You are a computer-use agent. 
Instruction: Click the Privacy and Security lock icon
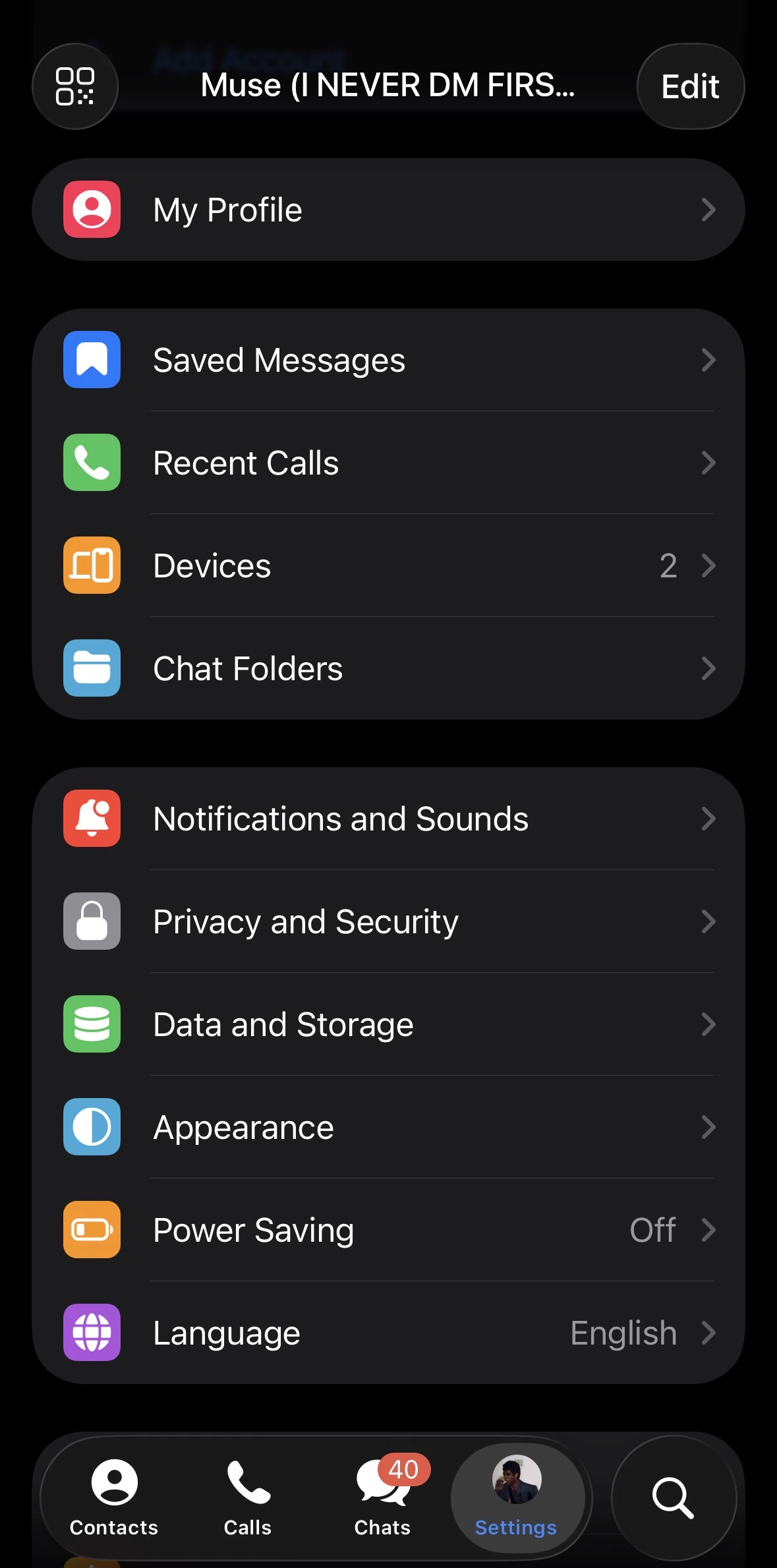click(x=92, y=921)
